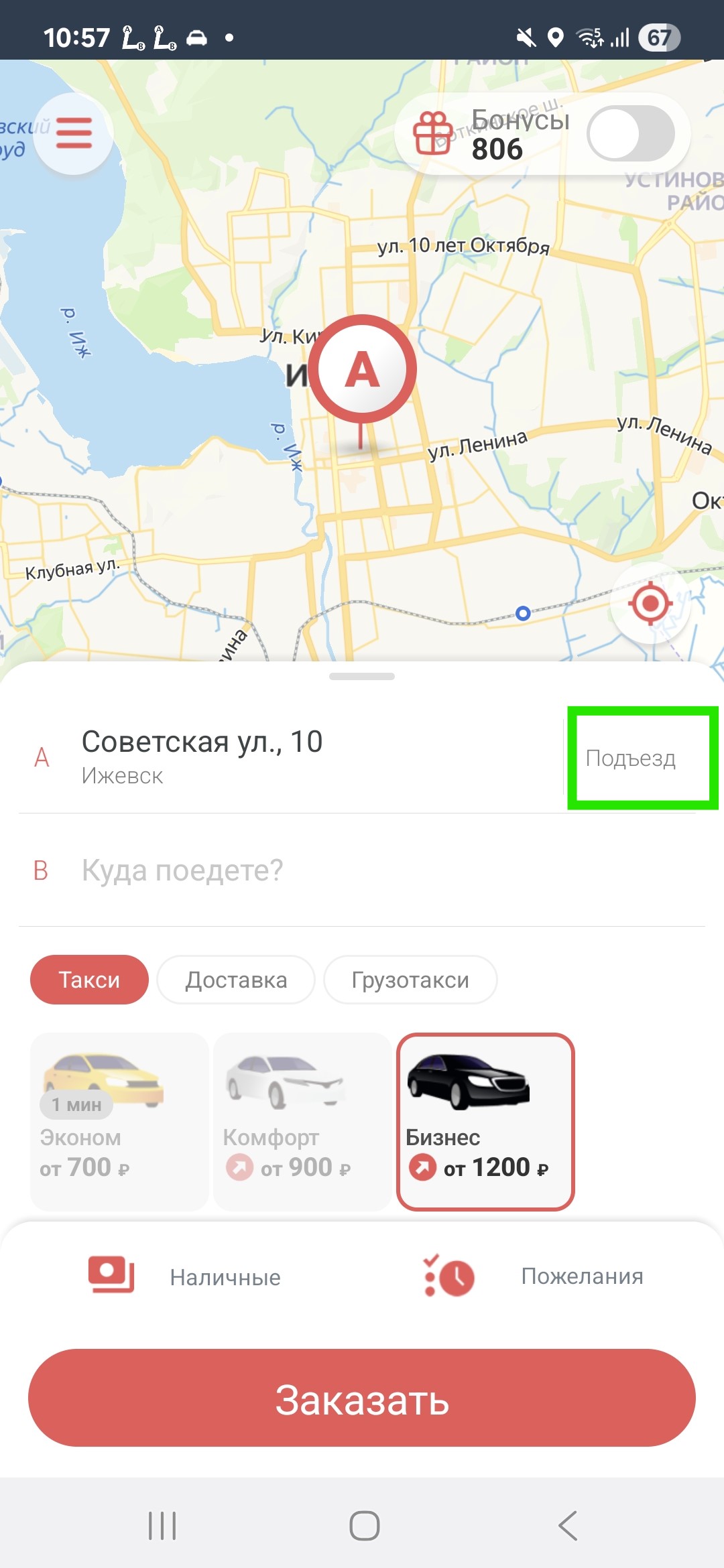
Task: Enter the Подъезд entrance number
Action: coord(640,758)
